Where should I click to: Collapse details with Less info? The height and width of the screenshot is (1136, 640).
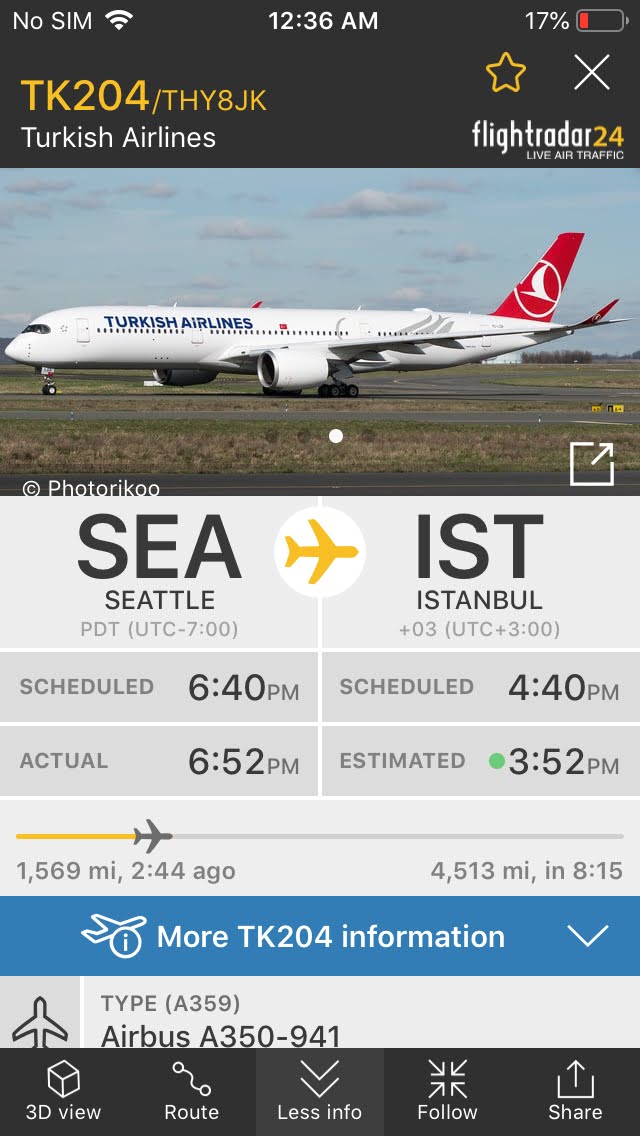[320, 1091]
